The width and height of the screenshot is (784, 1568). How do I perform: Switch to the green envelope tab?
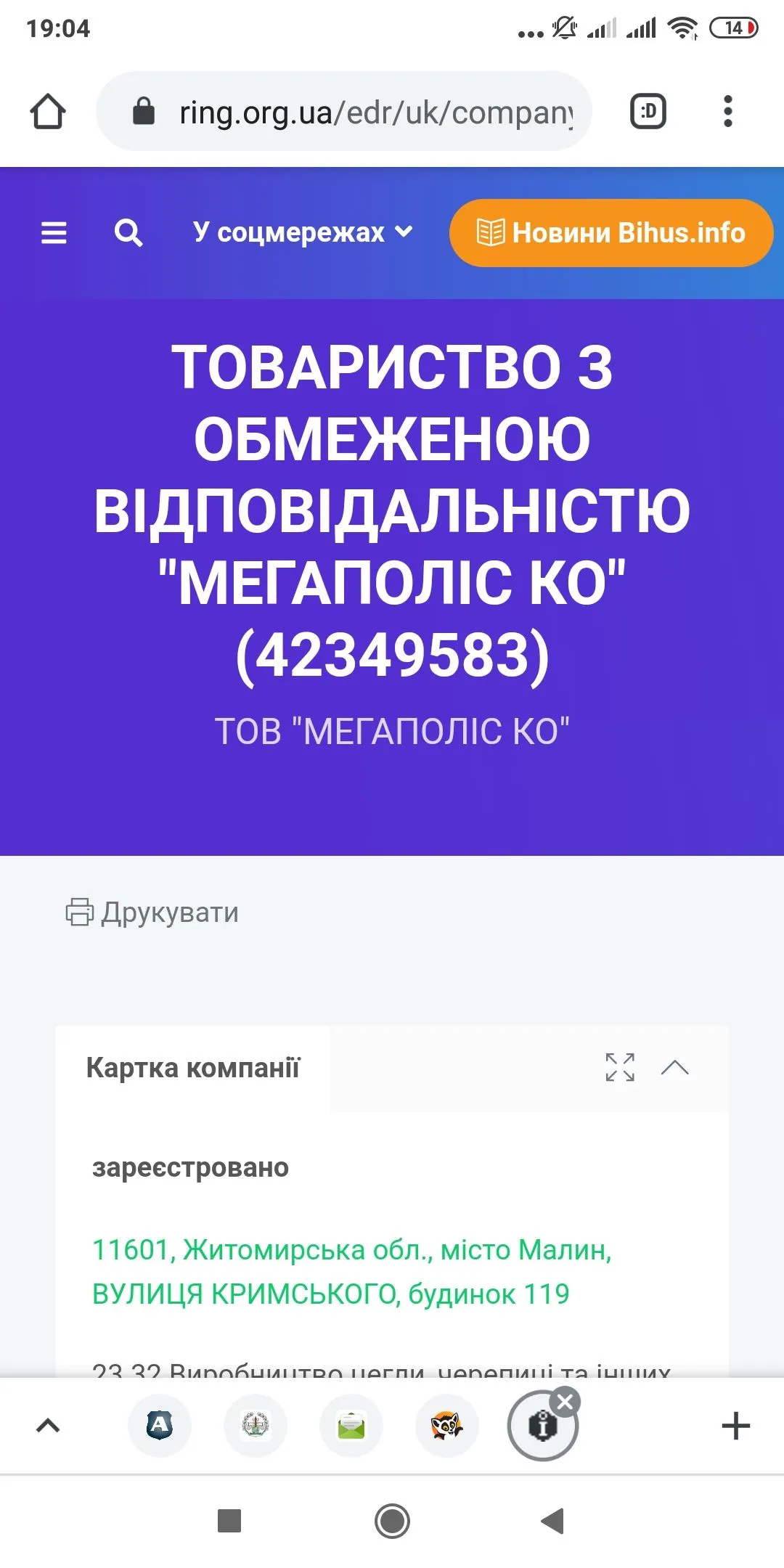(x=351, y=1426)
